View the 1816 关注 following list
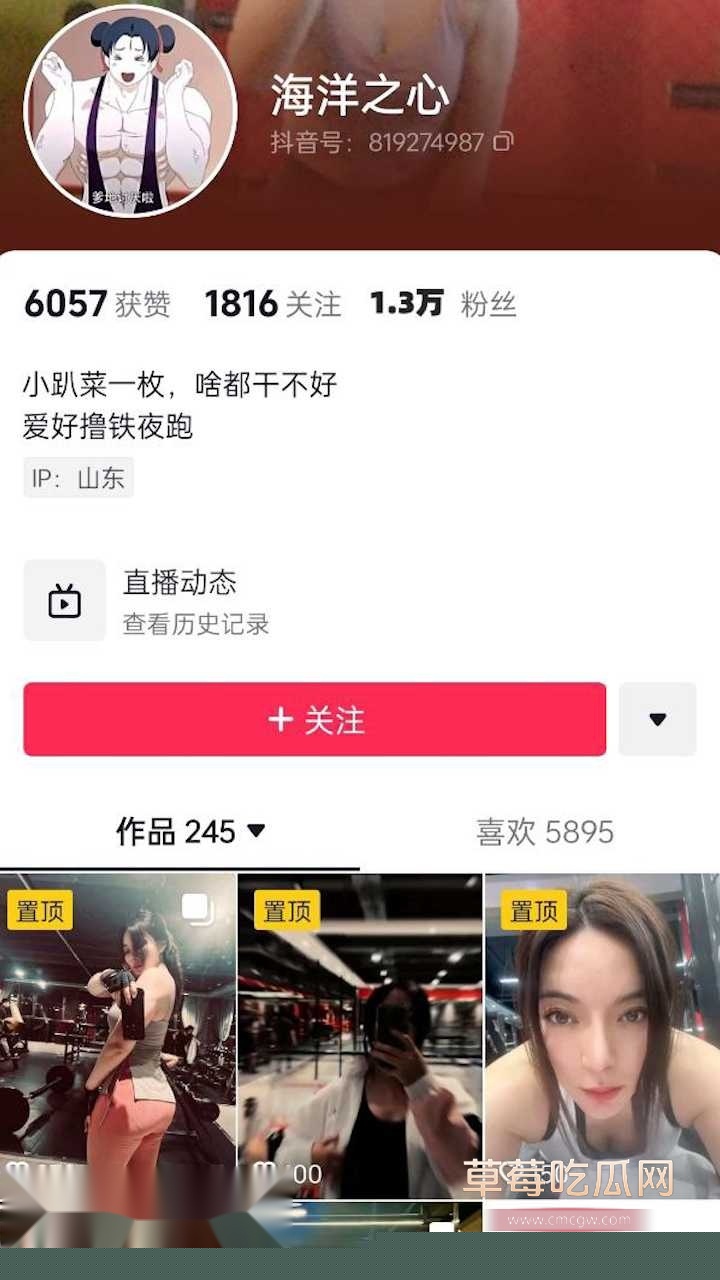The height and width of the screenshot is (1280, 720). 273,304
